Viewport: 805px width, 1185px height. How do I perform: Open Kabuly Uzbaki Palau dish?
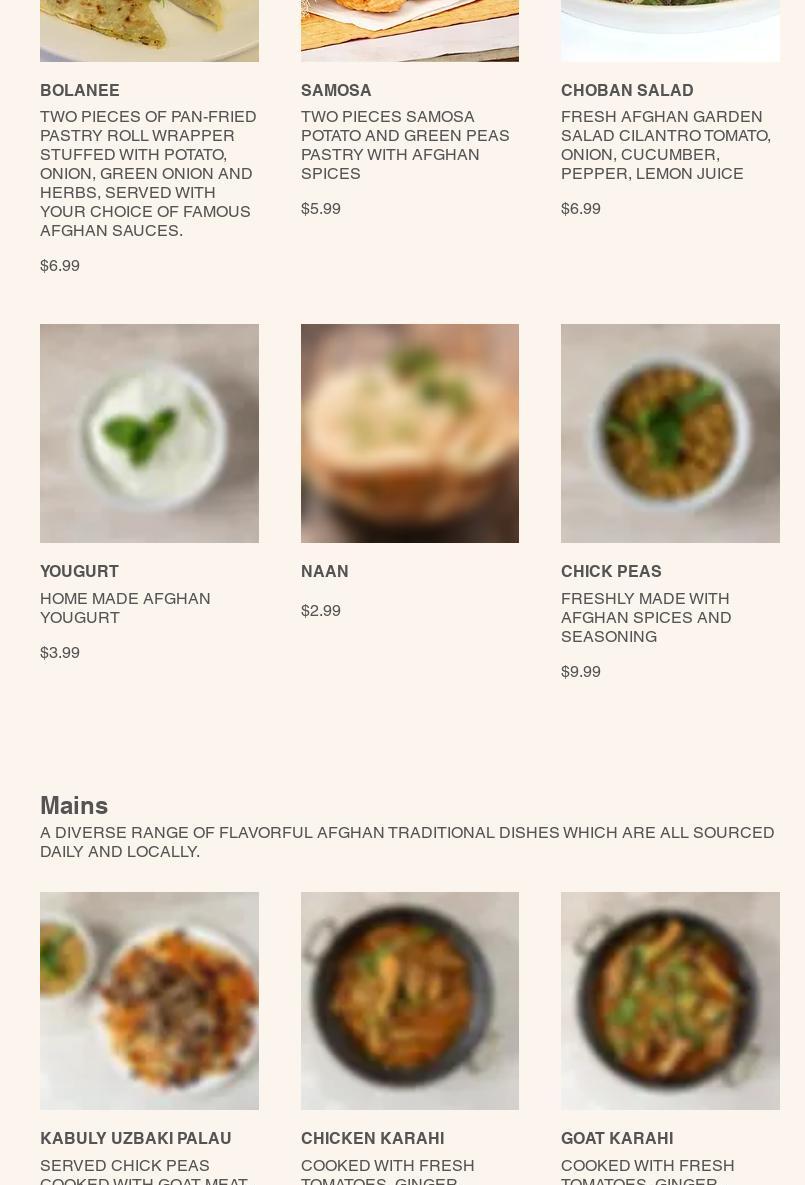pyautogui.click(x=149, y=1001)
